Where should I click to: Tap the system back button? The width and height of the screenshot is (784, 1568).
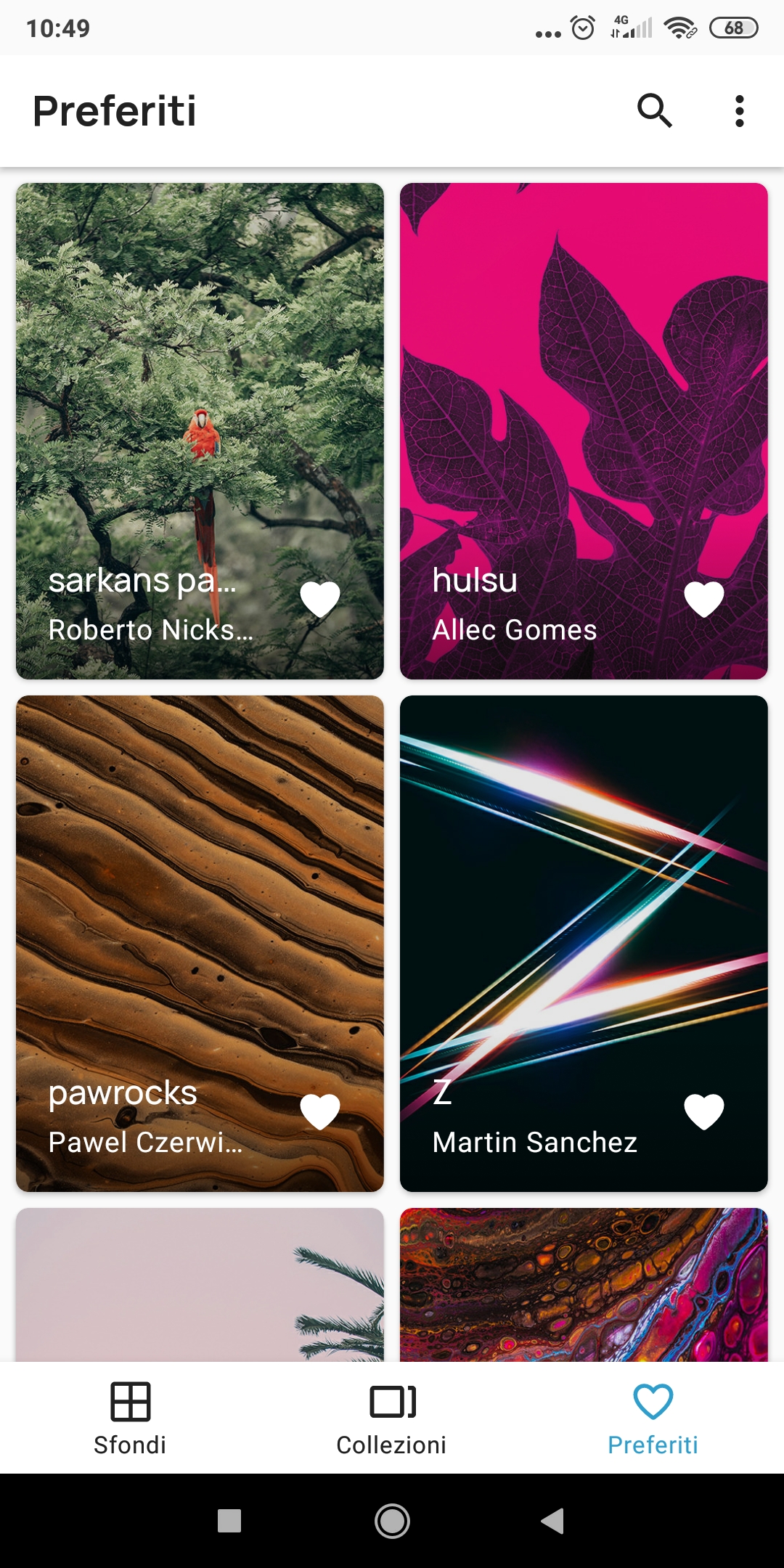[553, 1520]
